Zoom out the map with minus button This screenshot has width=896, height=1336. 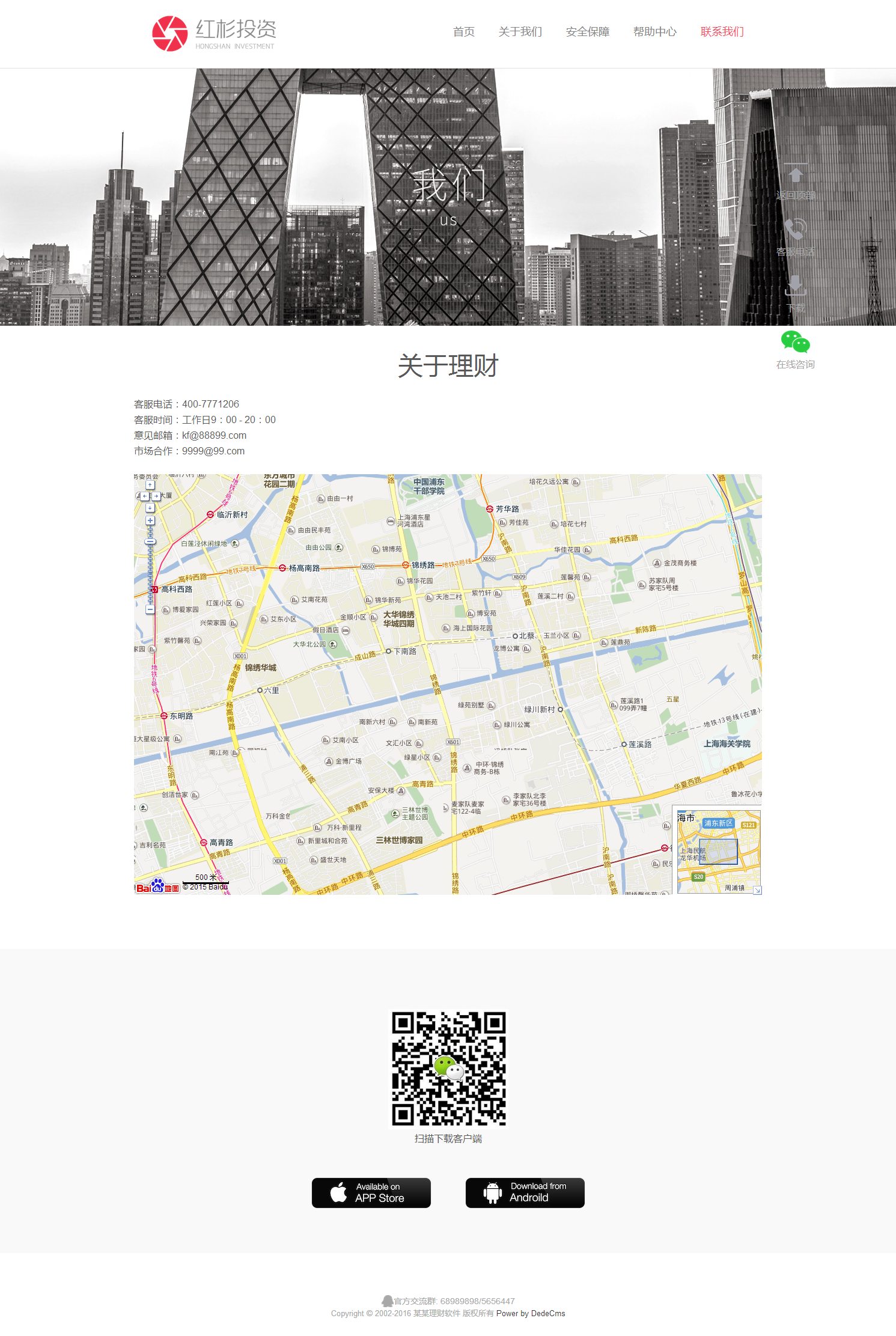(x=150, y=609)
